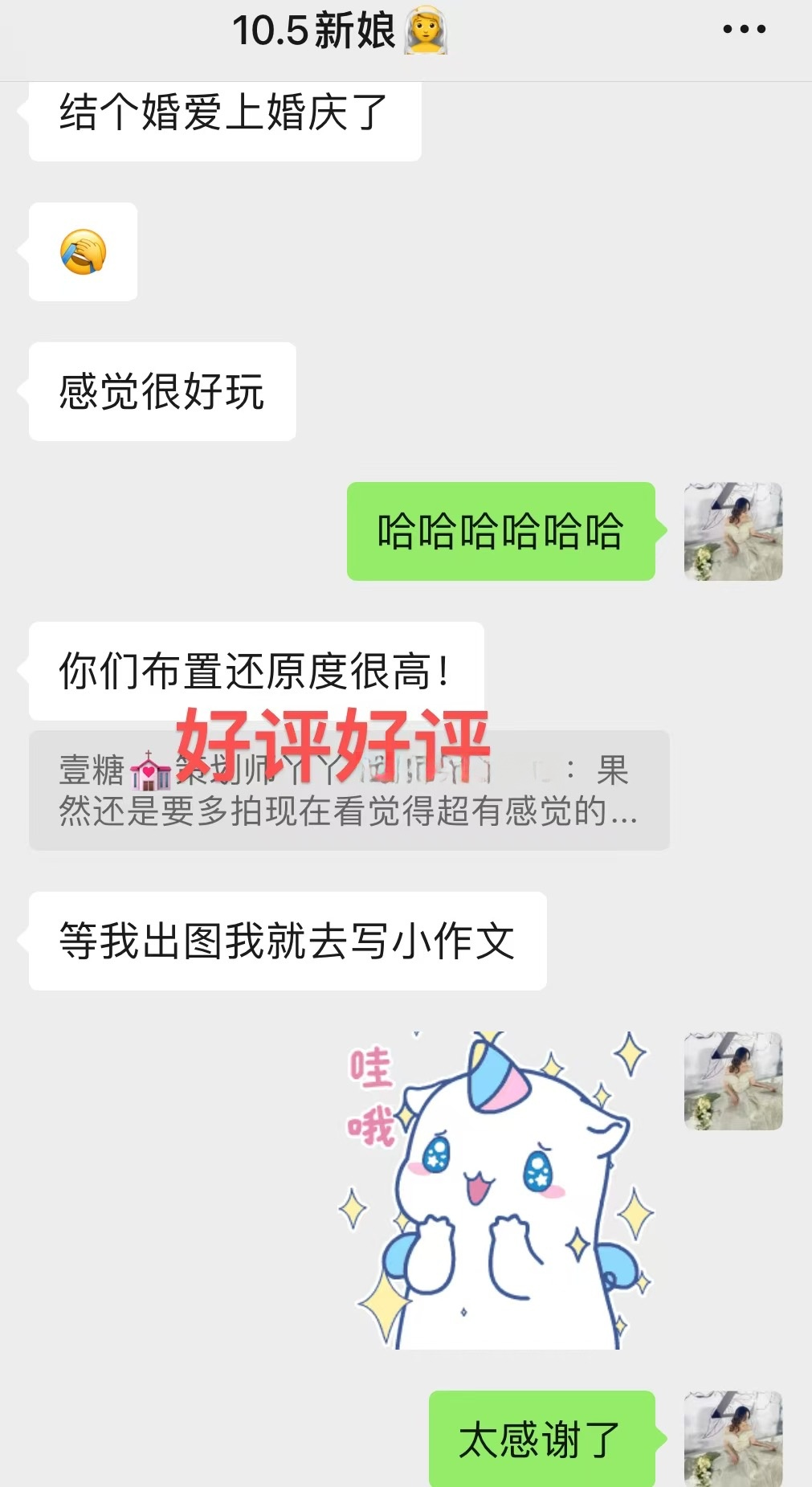Open the three-dot chat info menu
Image resolution: width=812 pixels, height=1487 pixels.
coord(744,30)
